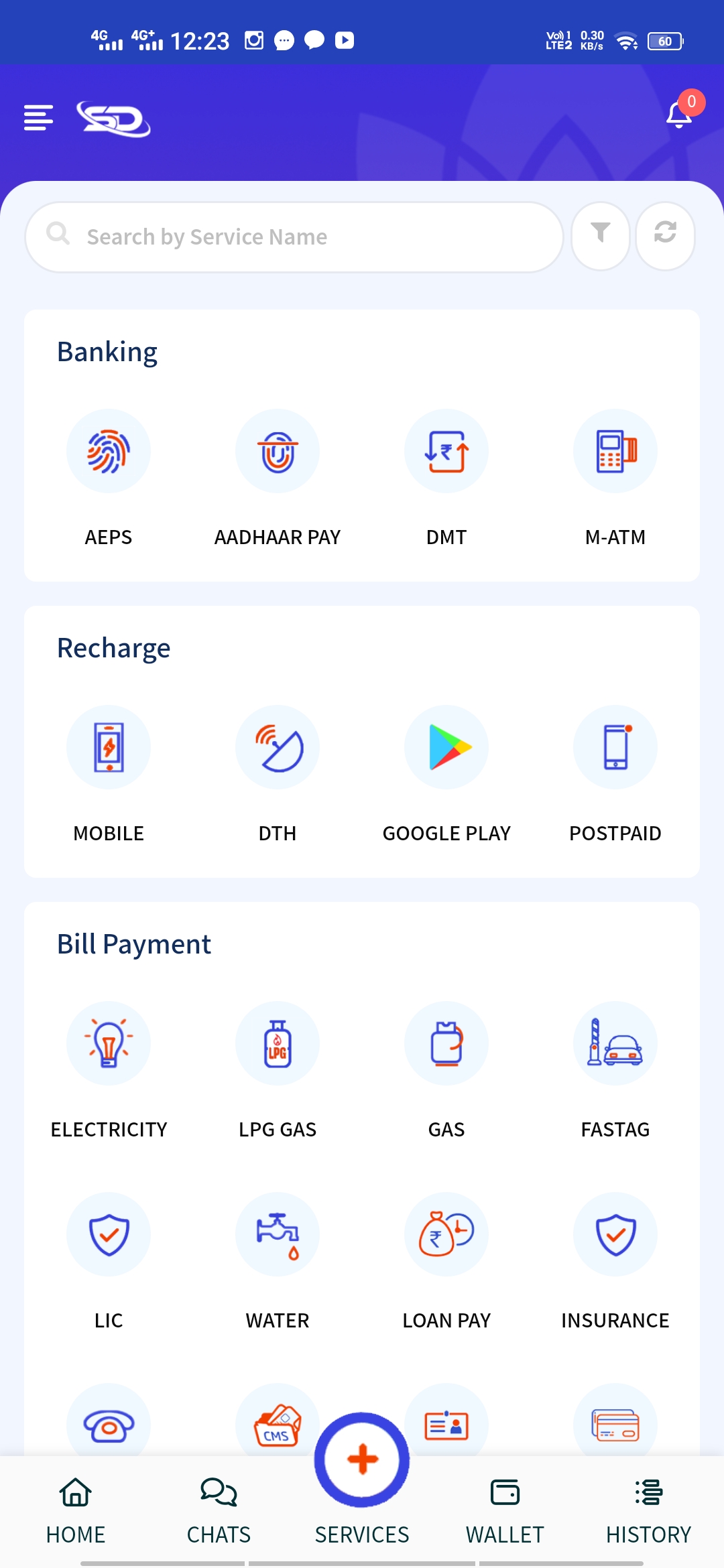Open the notifications bell
724x1568 pixels.
[678, 115]
